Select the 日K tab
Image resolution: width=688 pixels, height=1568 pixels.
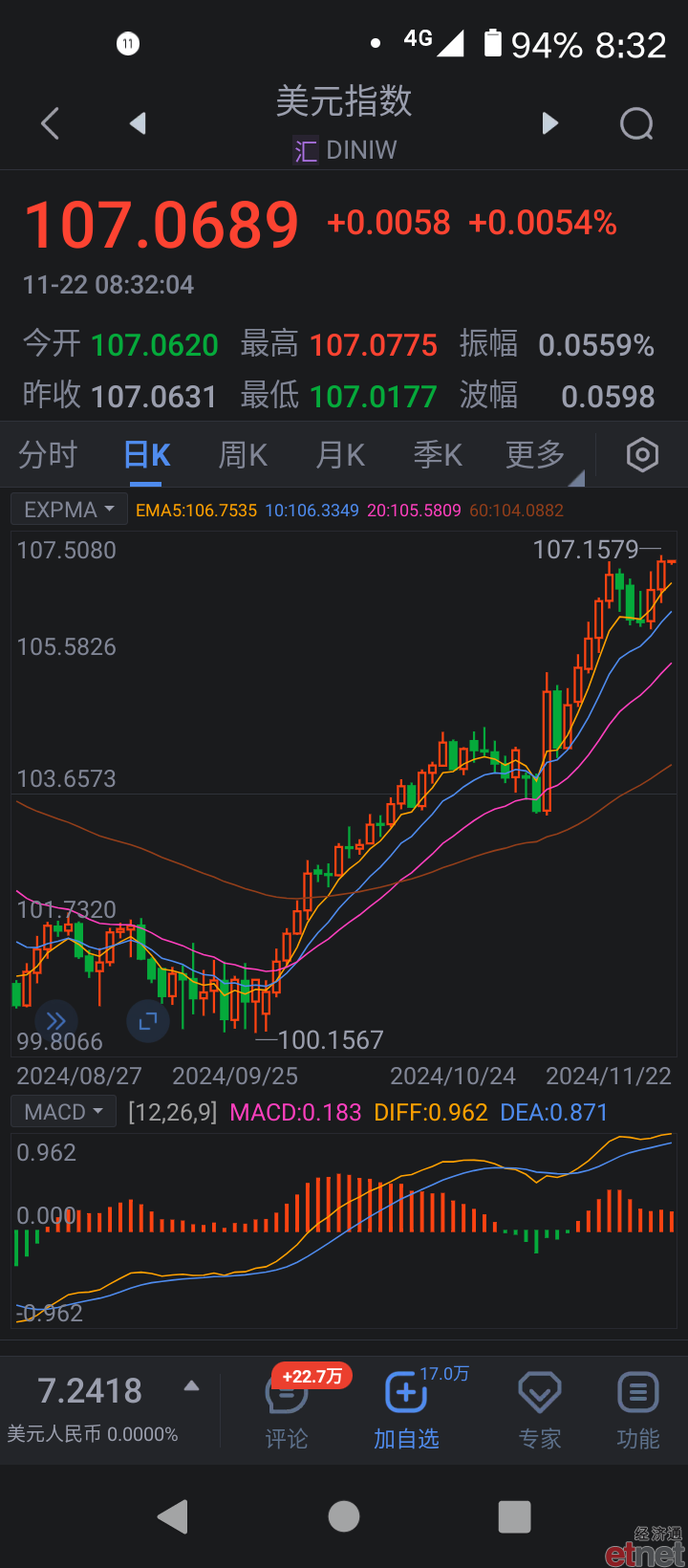pyautogui.click(x=147, y=455)
